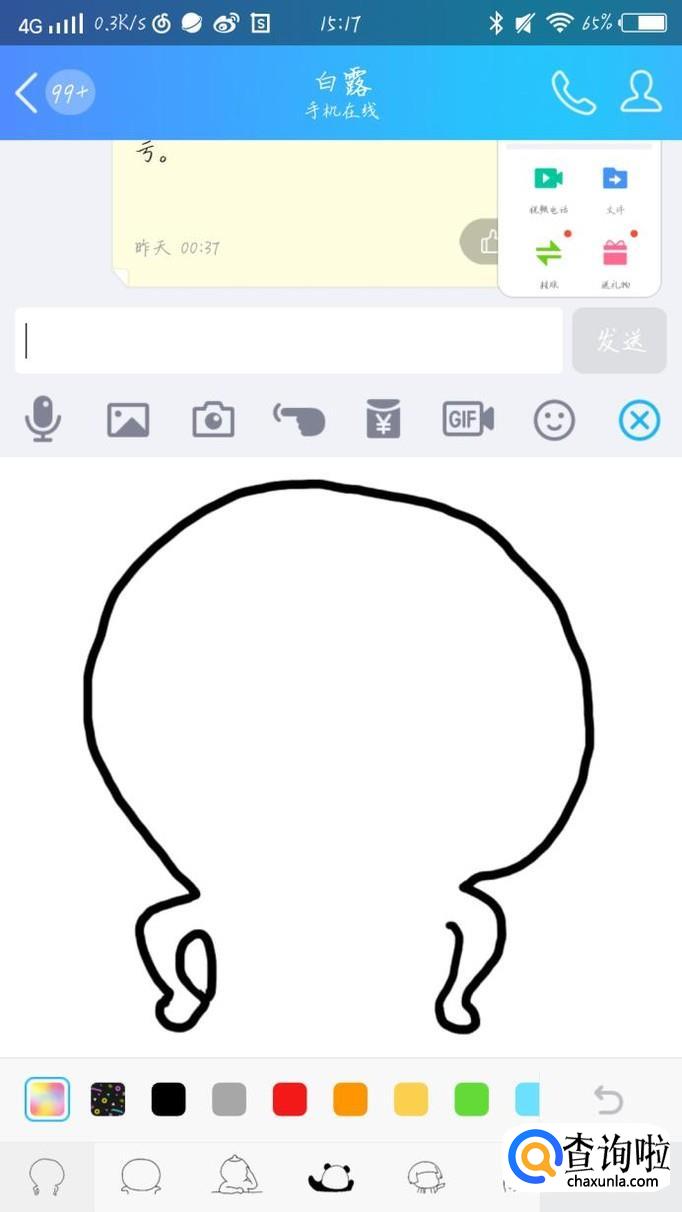Close the doodle drawing panel
The height and width of the screenshot is (1212, 682).
639,420
